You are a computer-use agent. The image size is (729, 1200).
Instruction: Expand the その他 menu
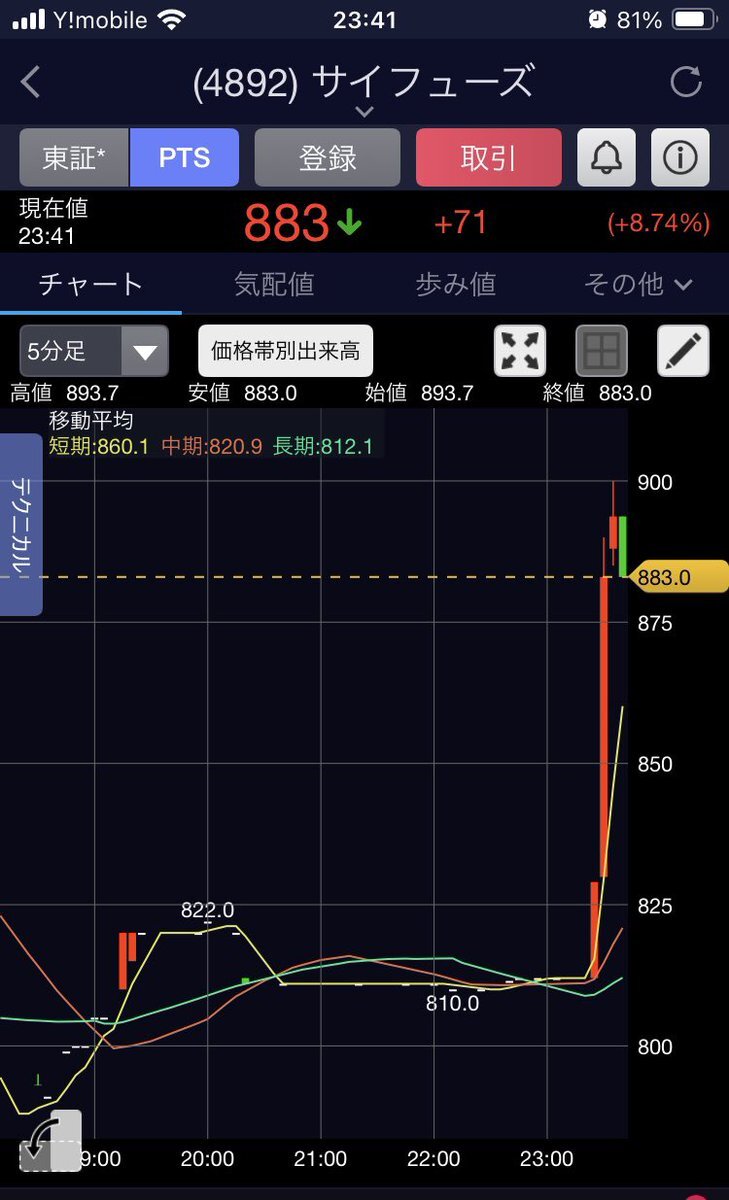(x=638, y=284)
